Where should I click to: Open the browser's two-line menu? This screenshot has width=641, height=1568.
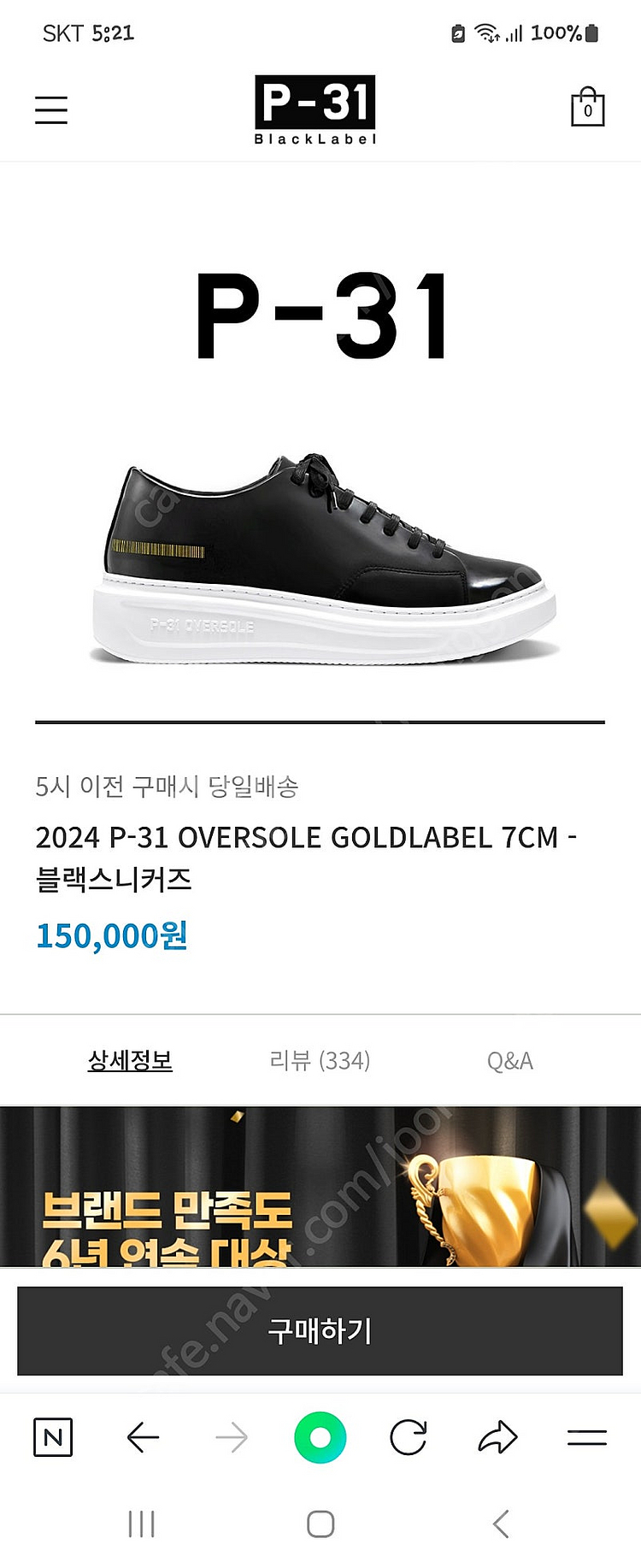[x=587, y=1437]
